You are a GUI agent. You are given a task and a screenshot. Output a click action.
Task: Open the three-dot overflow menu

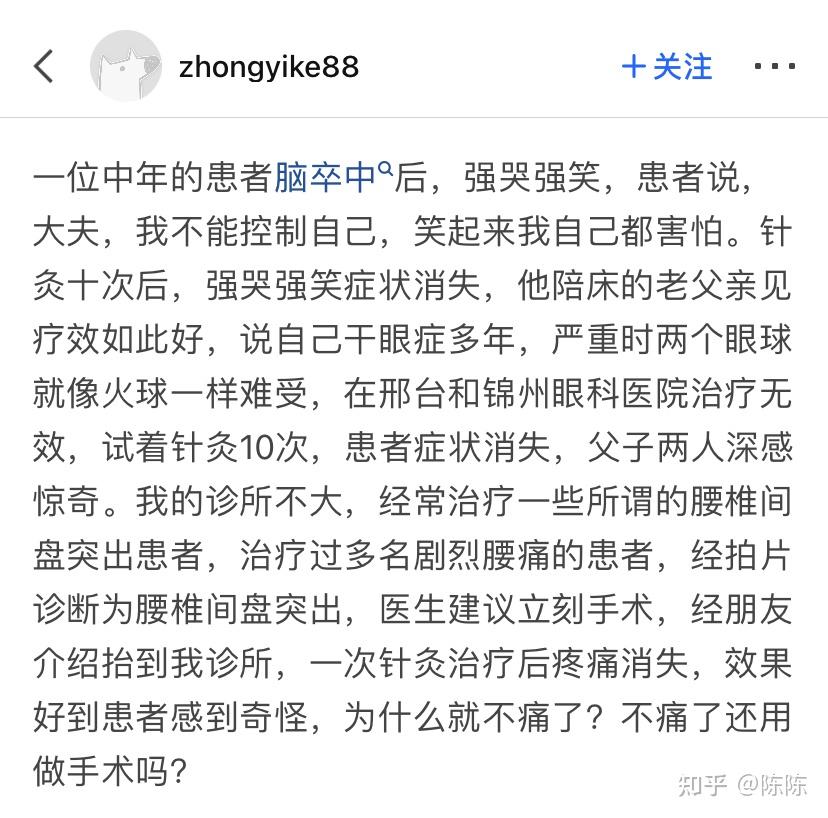coord(774,66)
